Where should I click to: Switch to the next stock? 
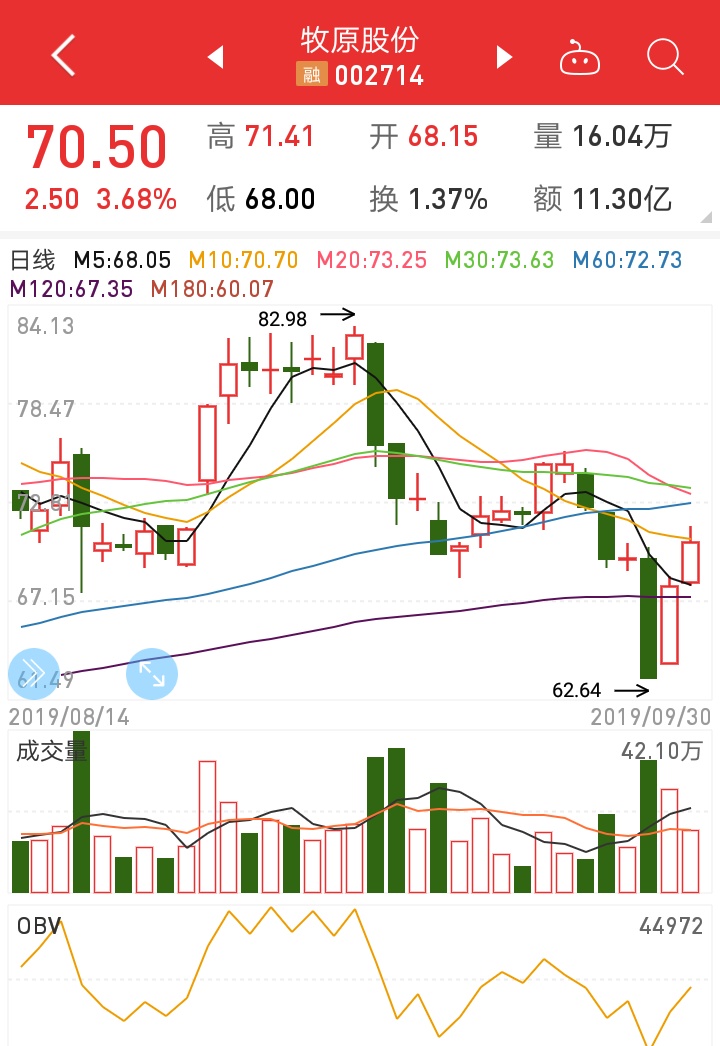tap(504, 57)
